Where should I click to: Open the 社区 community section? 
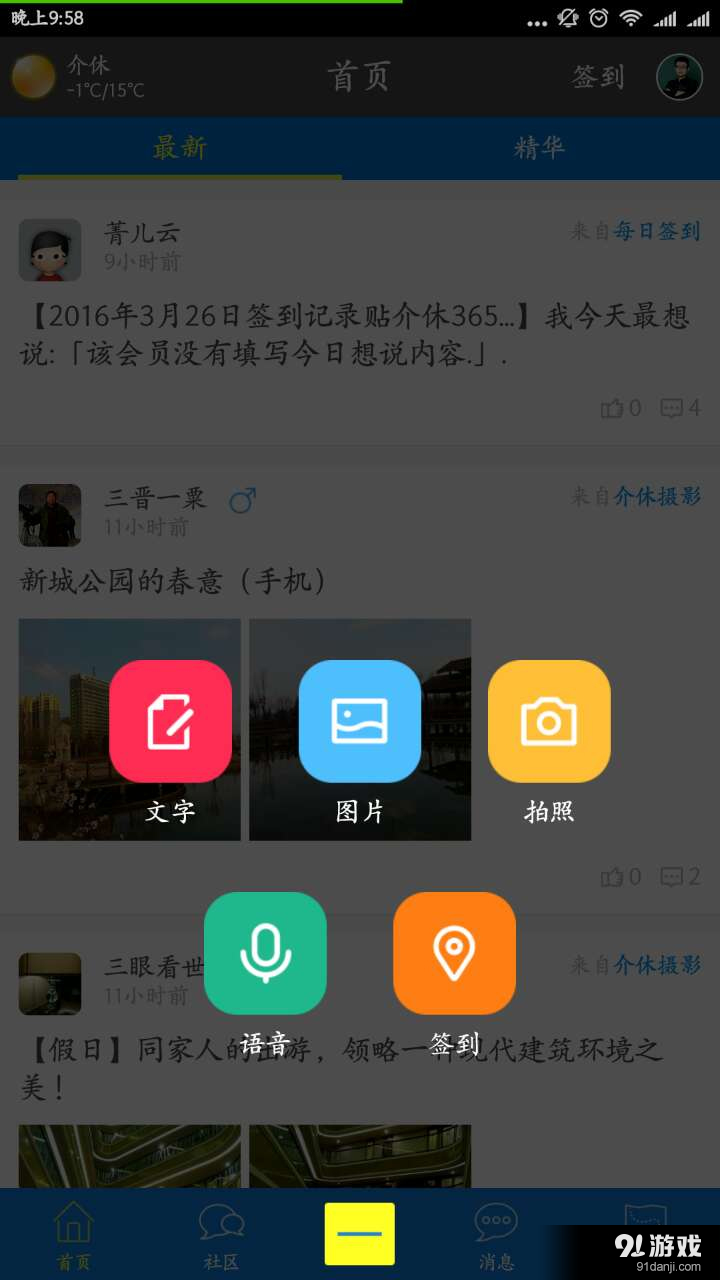(221, 1233)
